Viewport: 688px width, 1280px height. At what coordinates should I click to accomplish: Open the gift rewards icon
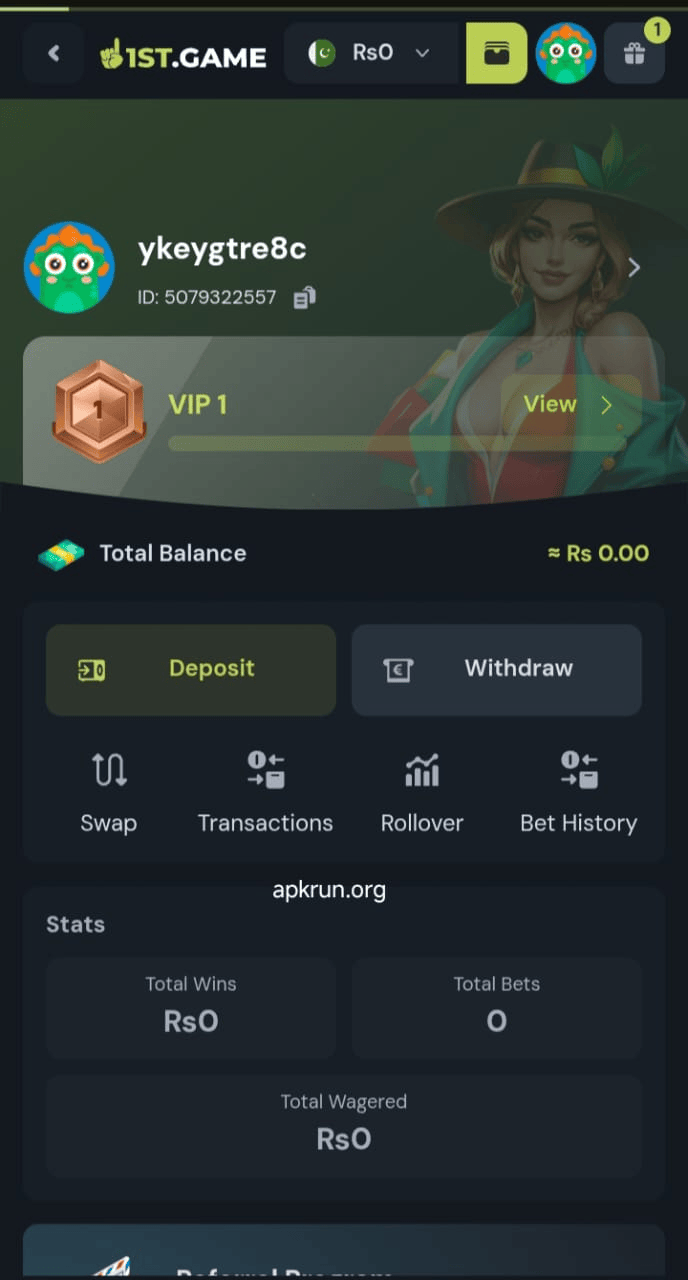click(634, 53)
